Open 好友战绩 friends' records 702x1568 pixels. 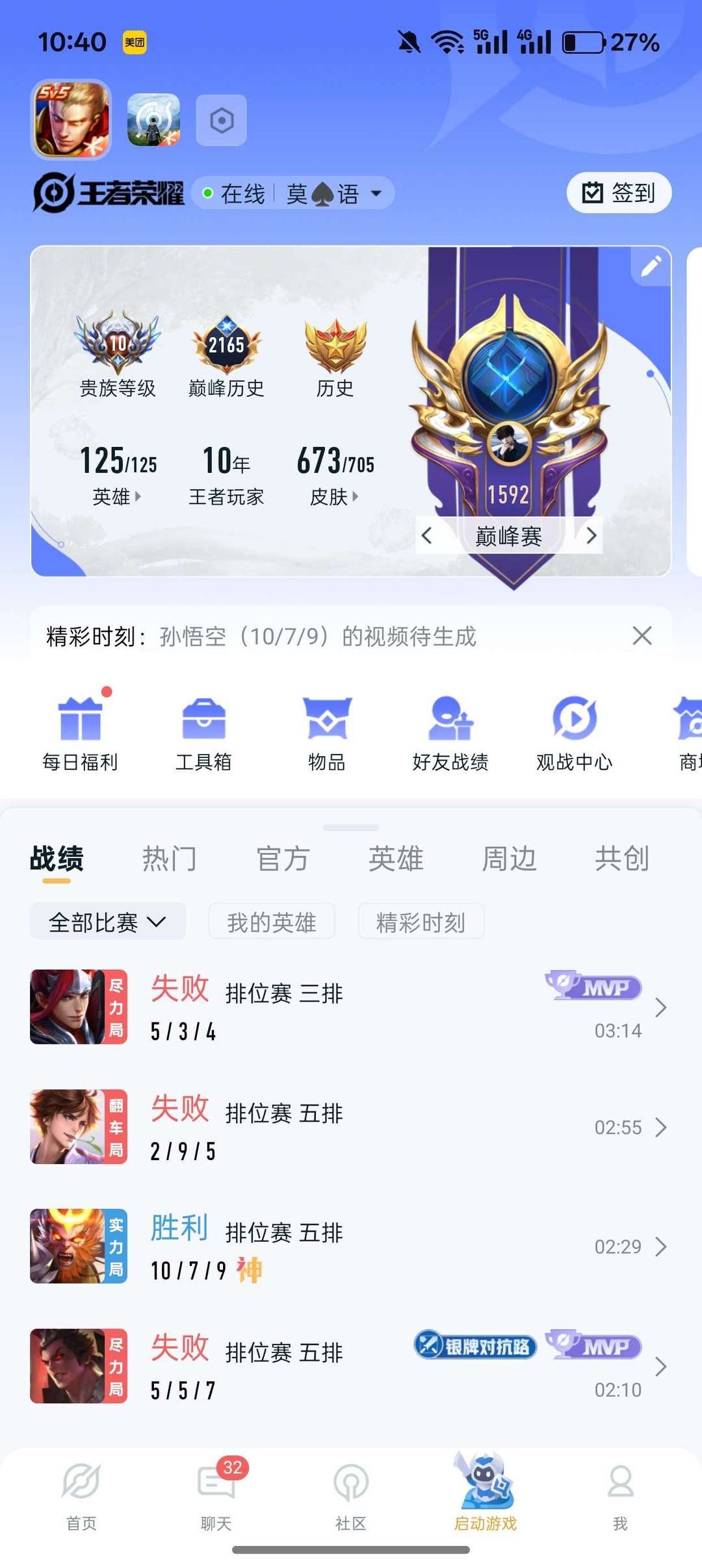[450, 733]
